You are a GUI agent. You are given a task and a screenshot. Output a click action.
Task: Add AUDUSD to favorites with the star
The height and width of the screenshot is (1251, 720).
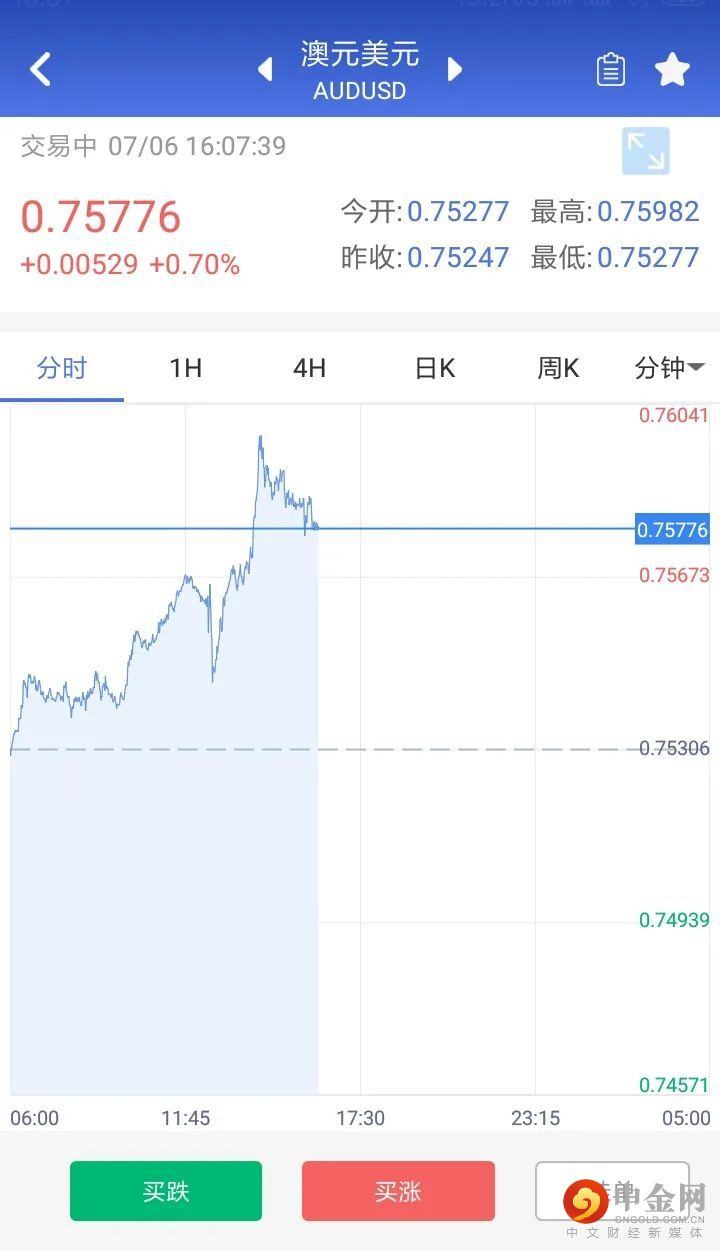(672, 70)
